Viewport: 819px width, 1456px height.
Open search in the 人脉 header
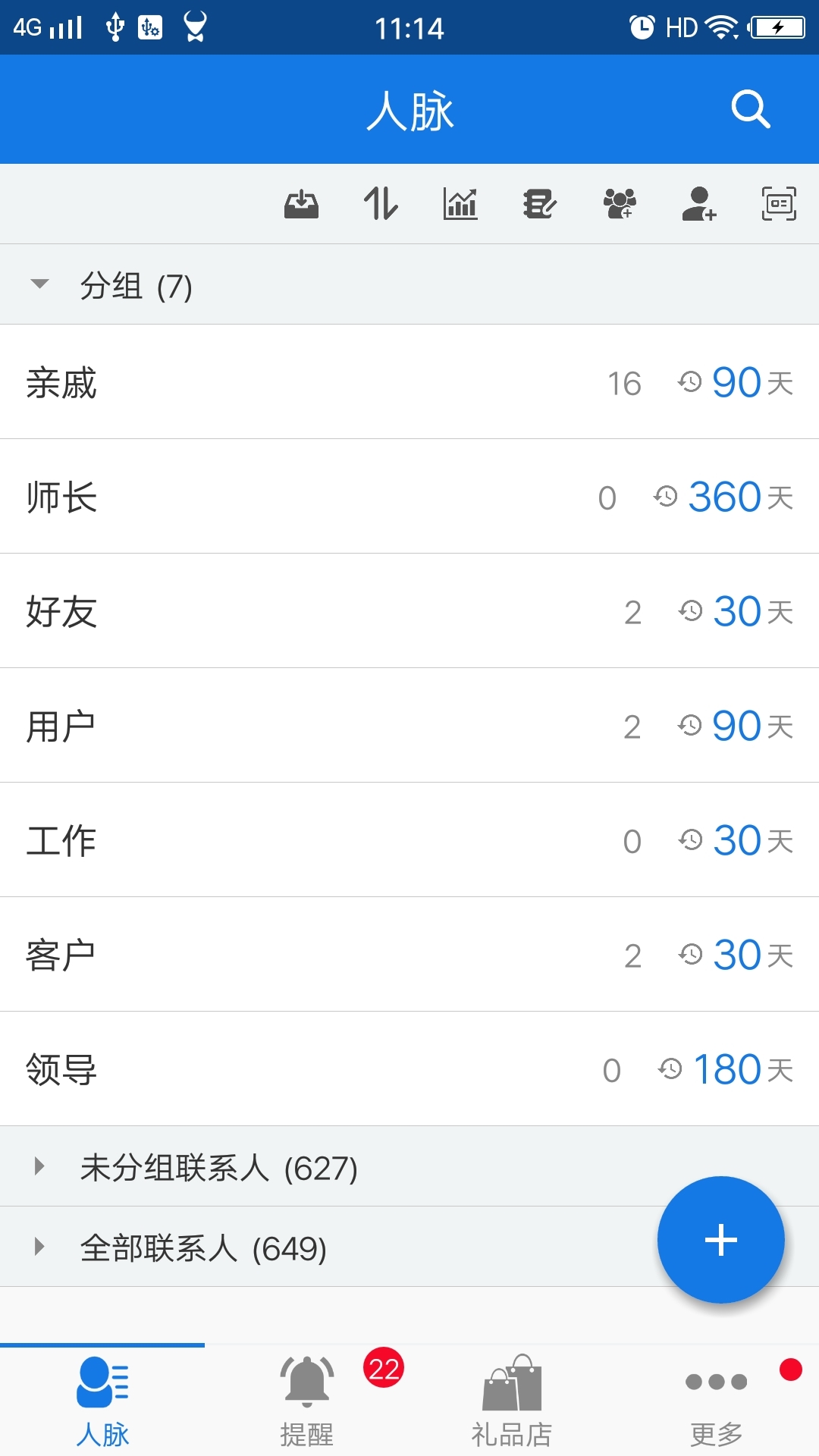click(x=751, y=110)
